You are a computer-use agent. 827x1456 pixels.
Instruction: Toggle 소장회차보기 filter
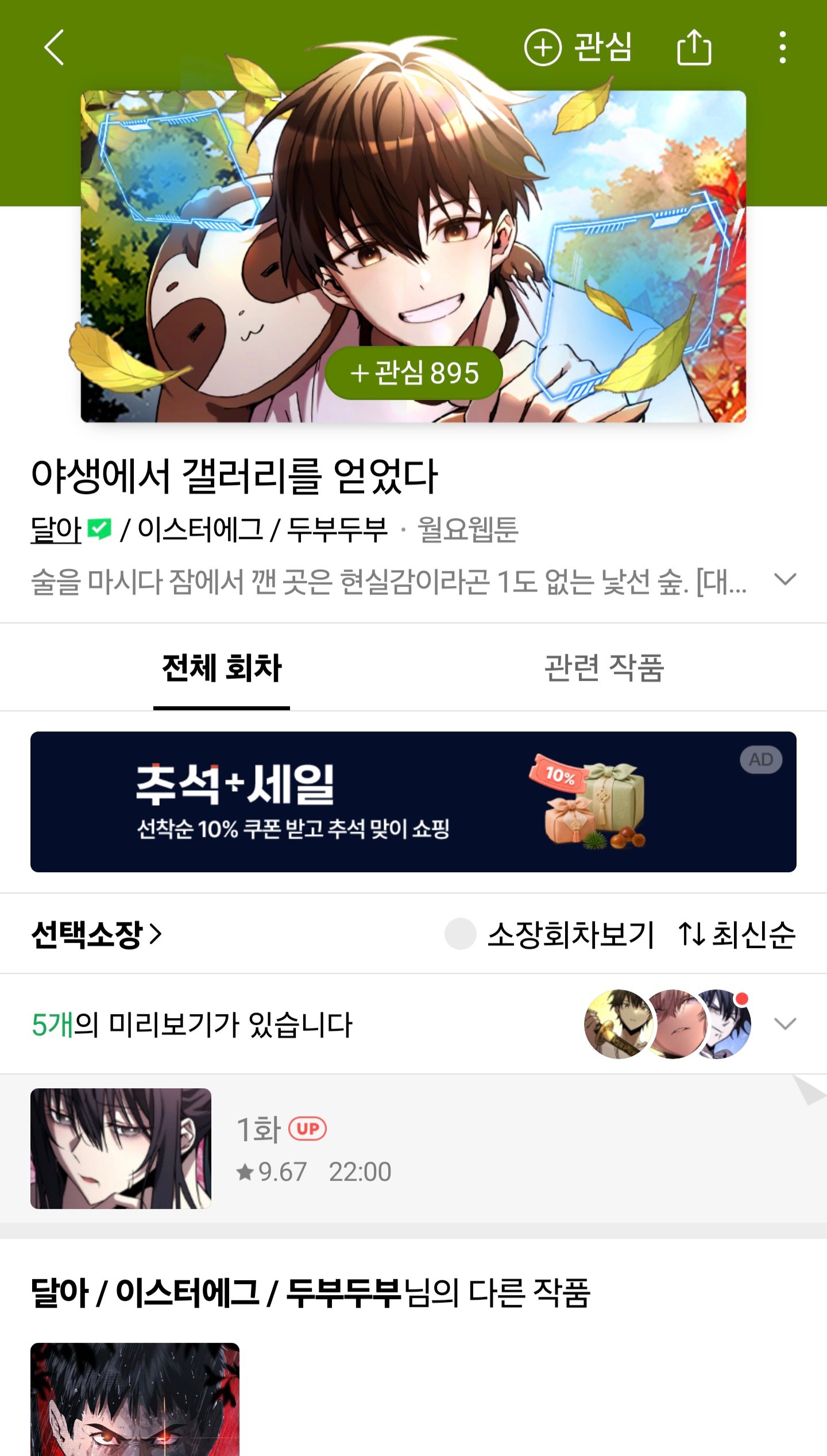(x=550, y=934)
